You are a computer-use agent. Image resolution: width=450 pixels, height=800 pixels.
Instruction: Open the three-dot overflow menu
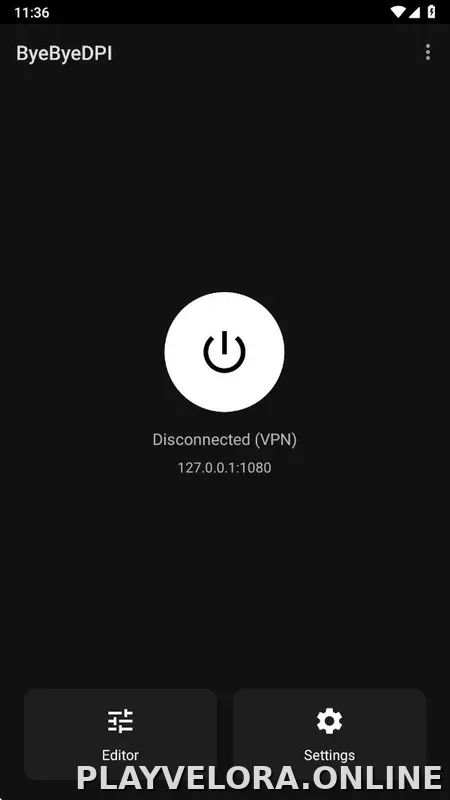point(428,52)
